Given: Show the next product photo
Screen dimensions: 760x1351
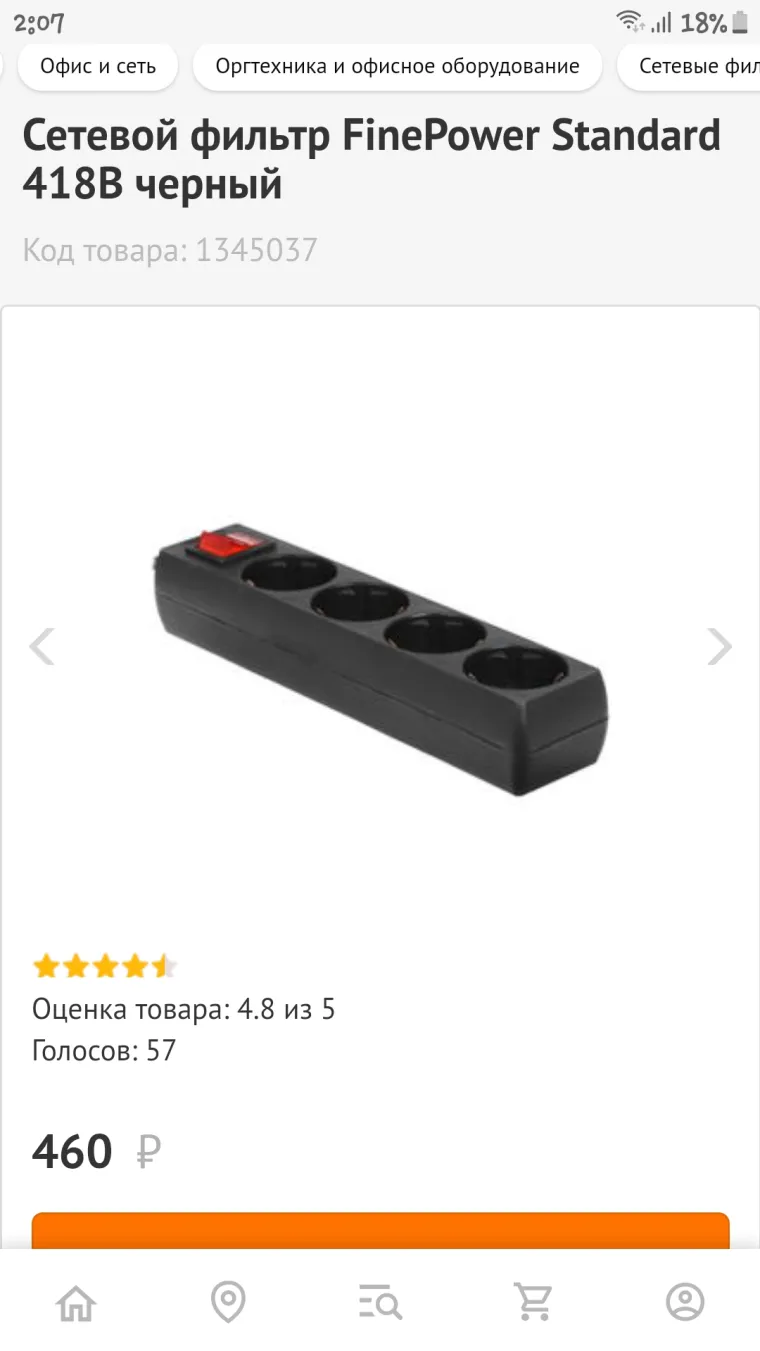Looking at the screenshot, I should click(x=719, y=646).
